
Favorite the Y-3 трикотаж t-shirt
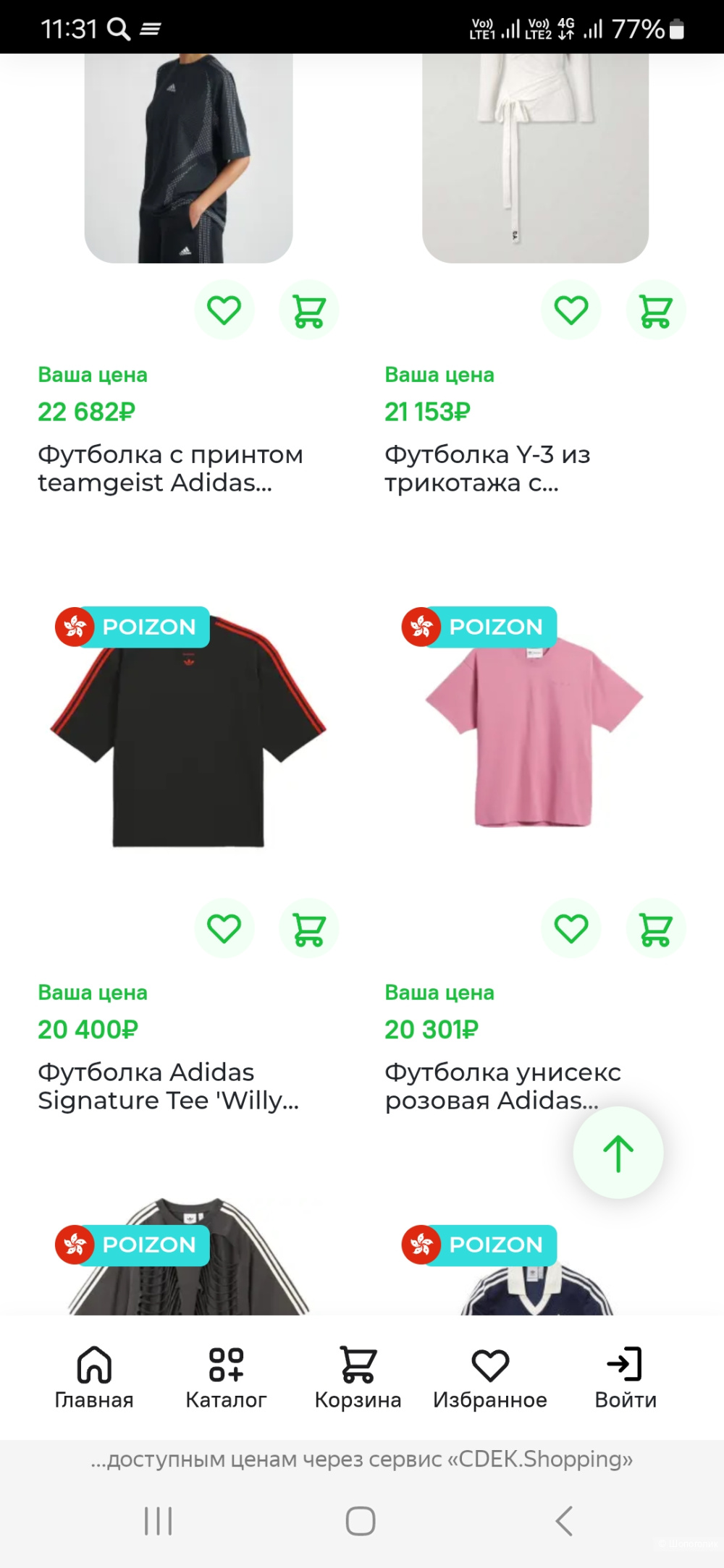pos(571,309)
